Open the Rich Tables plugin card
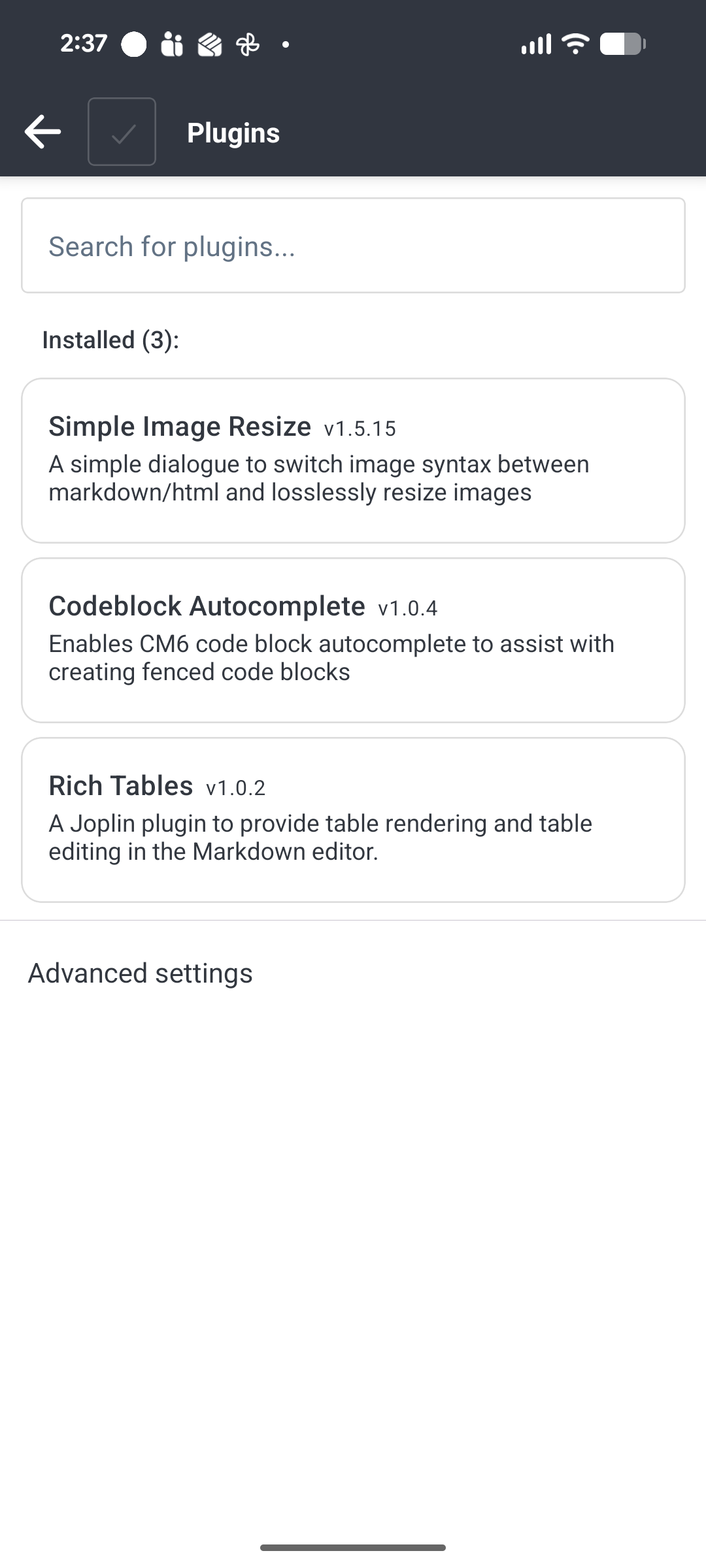 click(x=353, y=819)
